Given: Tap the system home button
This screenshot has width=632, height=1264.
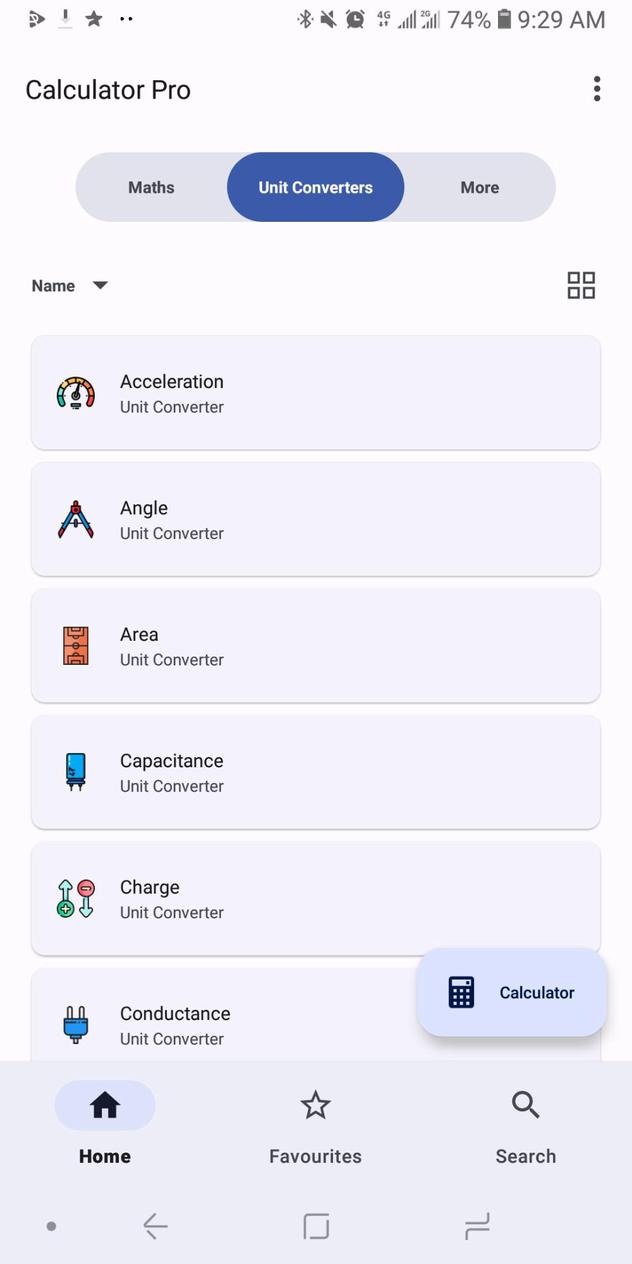Looking at the screenshot, I should pos(316,1226).
